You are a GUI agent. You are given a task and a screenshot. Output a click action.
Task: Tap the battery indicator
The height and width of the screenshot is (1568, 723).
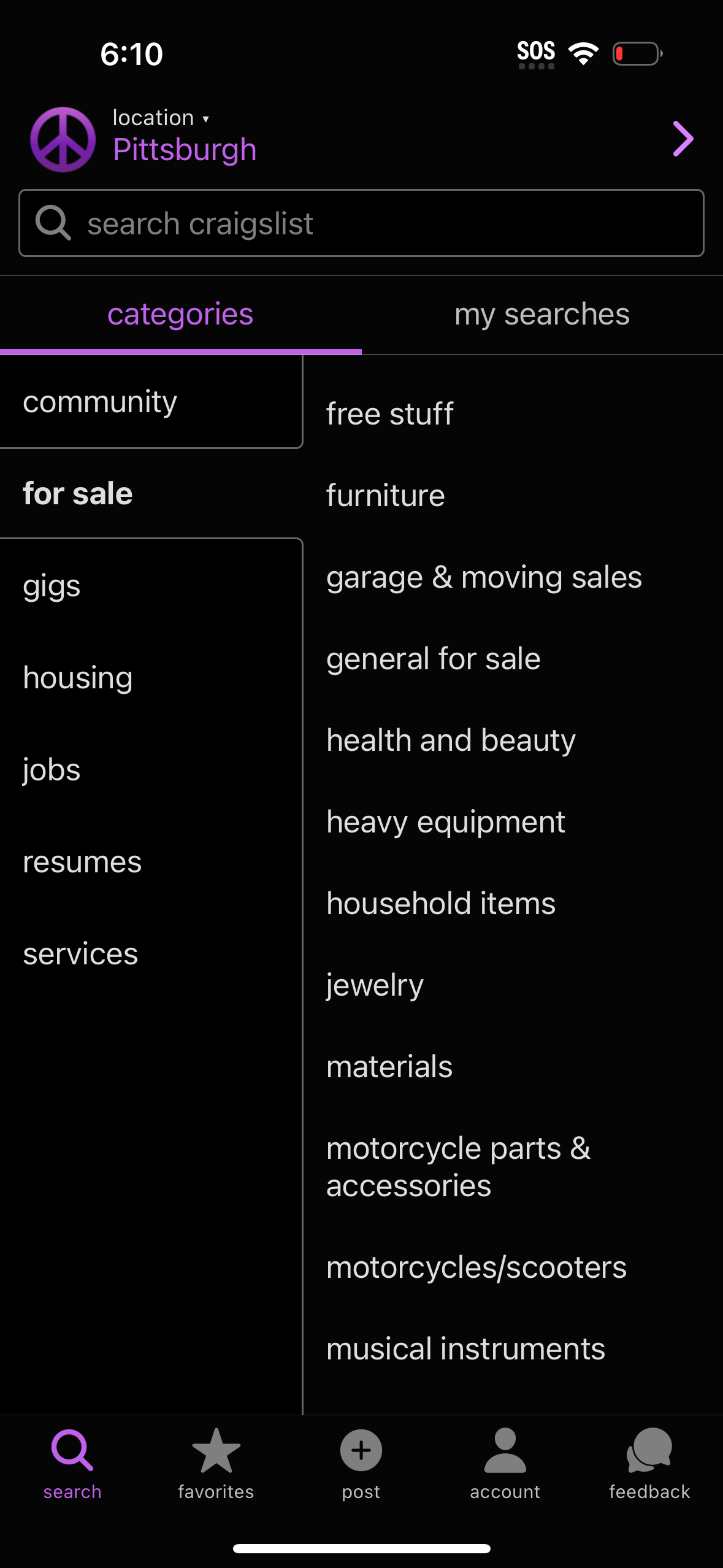pyautogui.click(x=637, y=53)
